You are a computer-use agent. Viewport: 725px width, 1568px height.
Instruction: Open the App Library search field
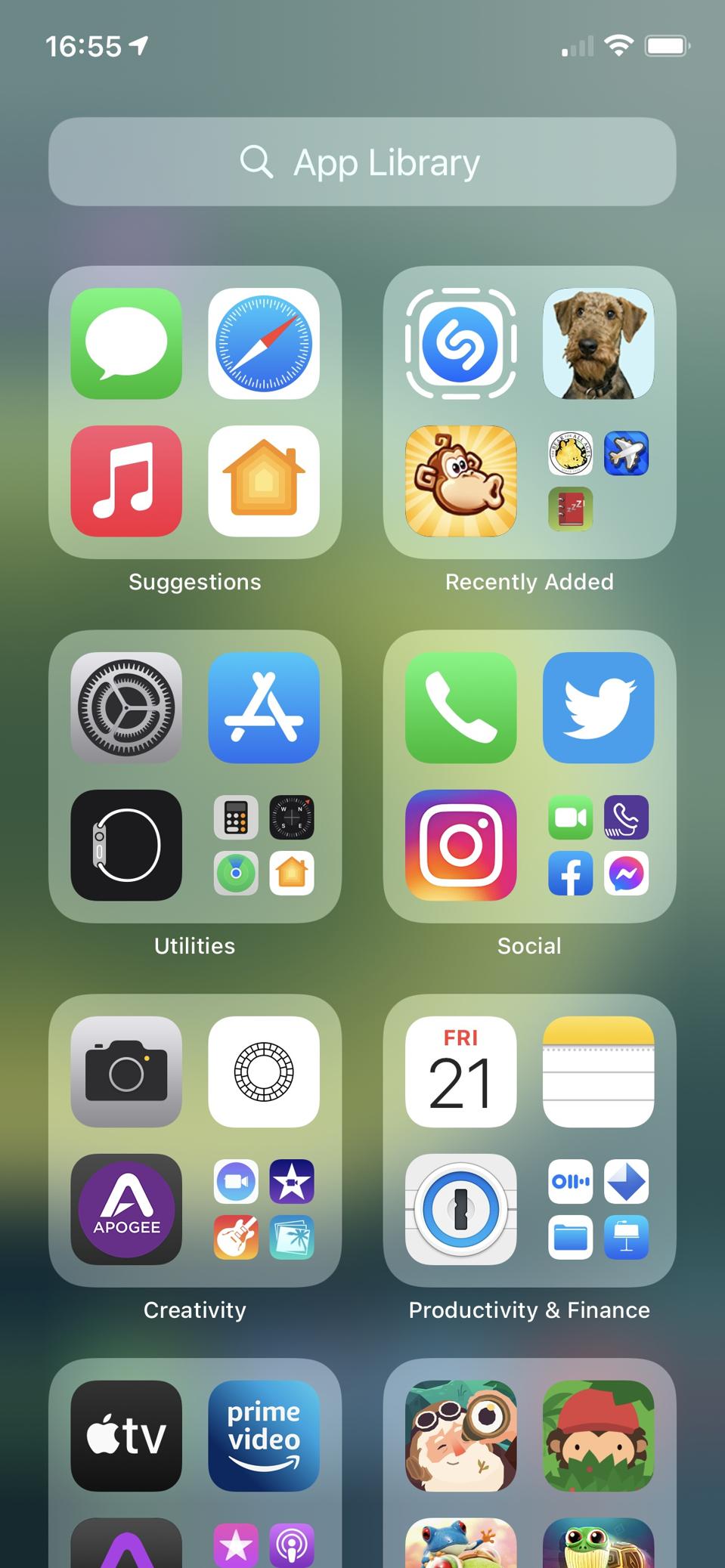pos(362,162)
